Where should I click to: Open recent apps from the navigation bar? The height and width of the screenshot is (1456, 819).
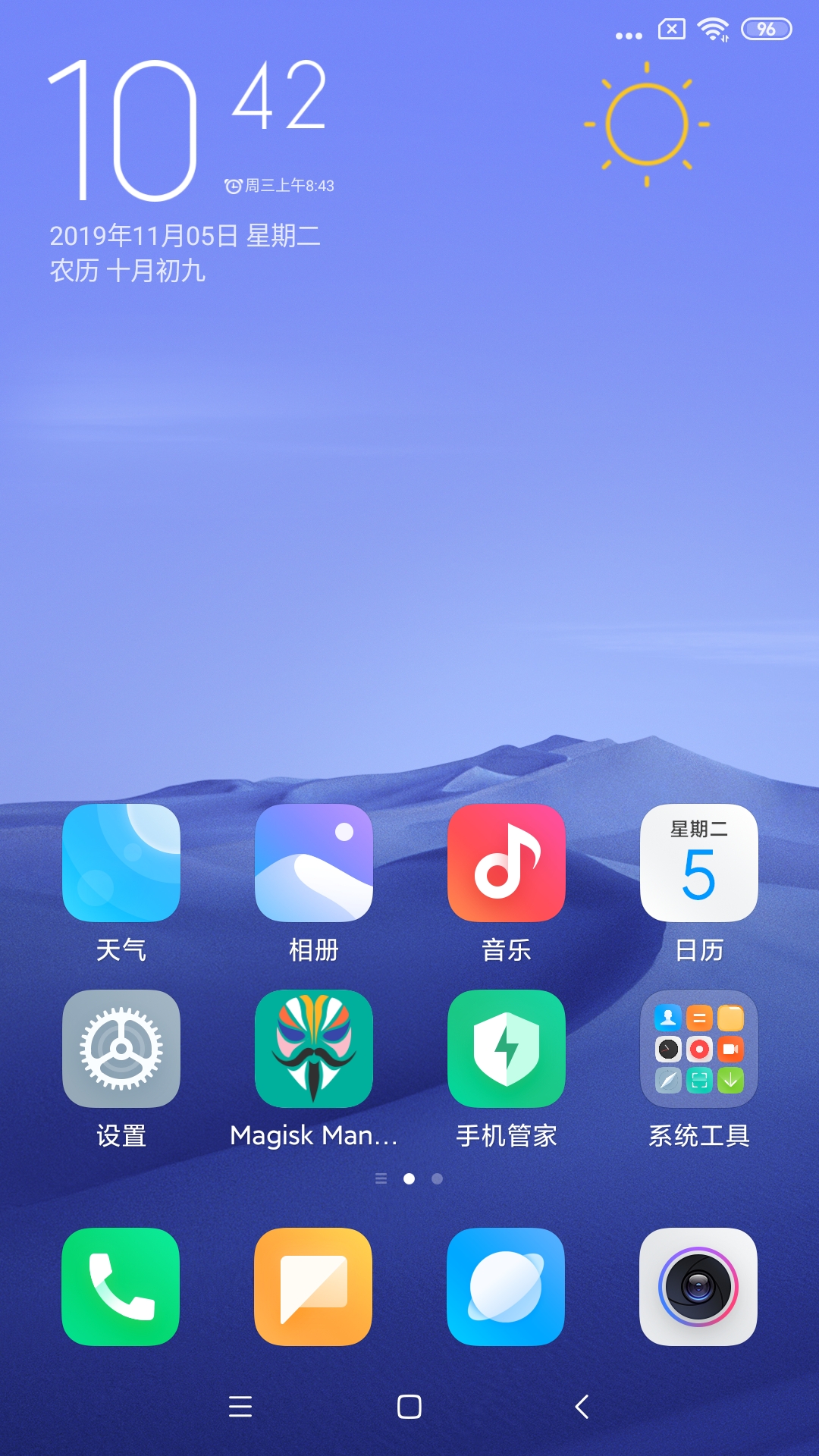[x=240, y=1407]
